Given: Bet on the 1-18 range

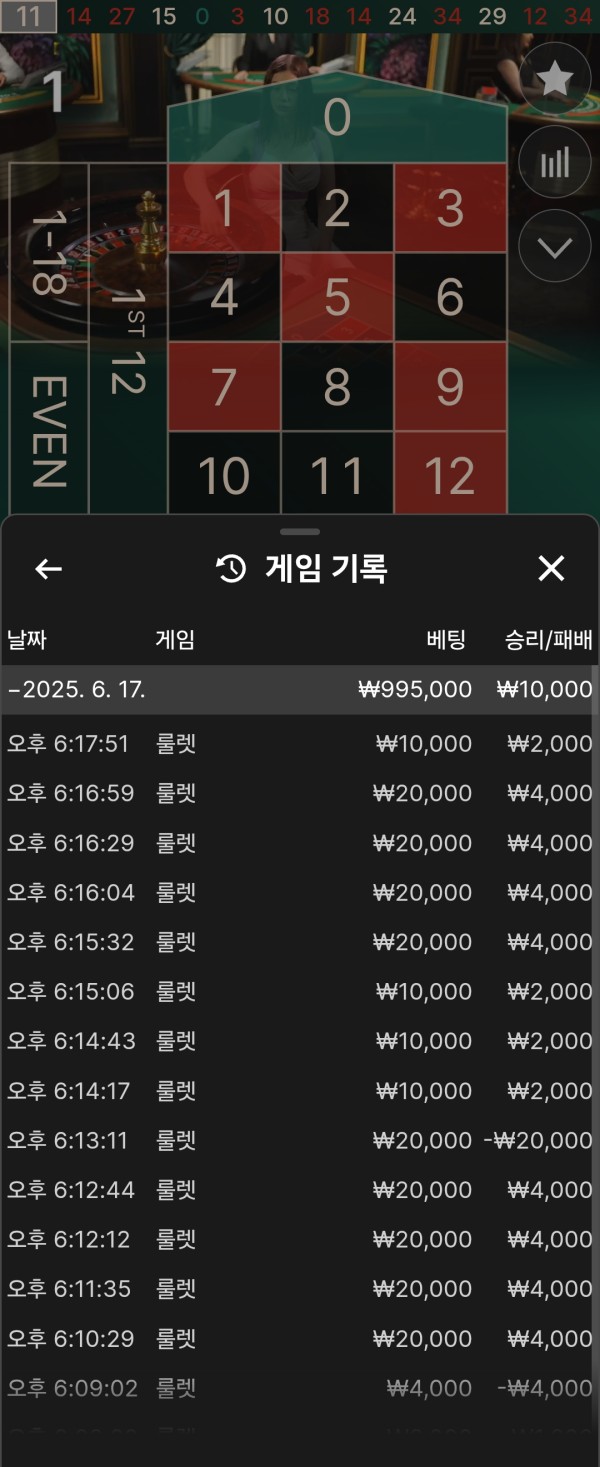Looking at the screenshot, I should click(x=48, y=252).
